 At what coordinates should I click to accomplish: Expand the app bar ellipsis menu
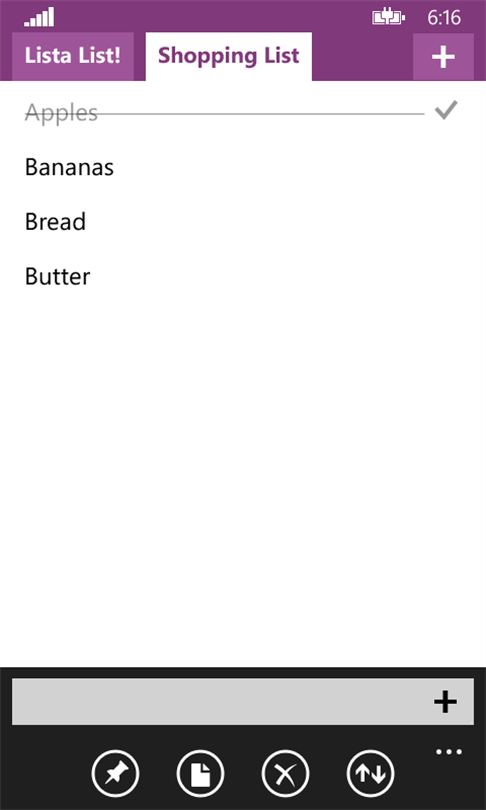449,752
